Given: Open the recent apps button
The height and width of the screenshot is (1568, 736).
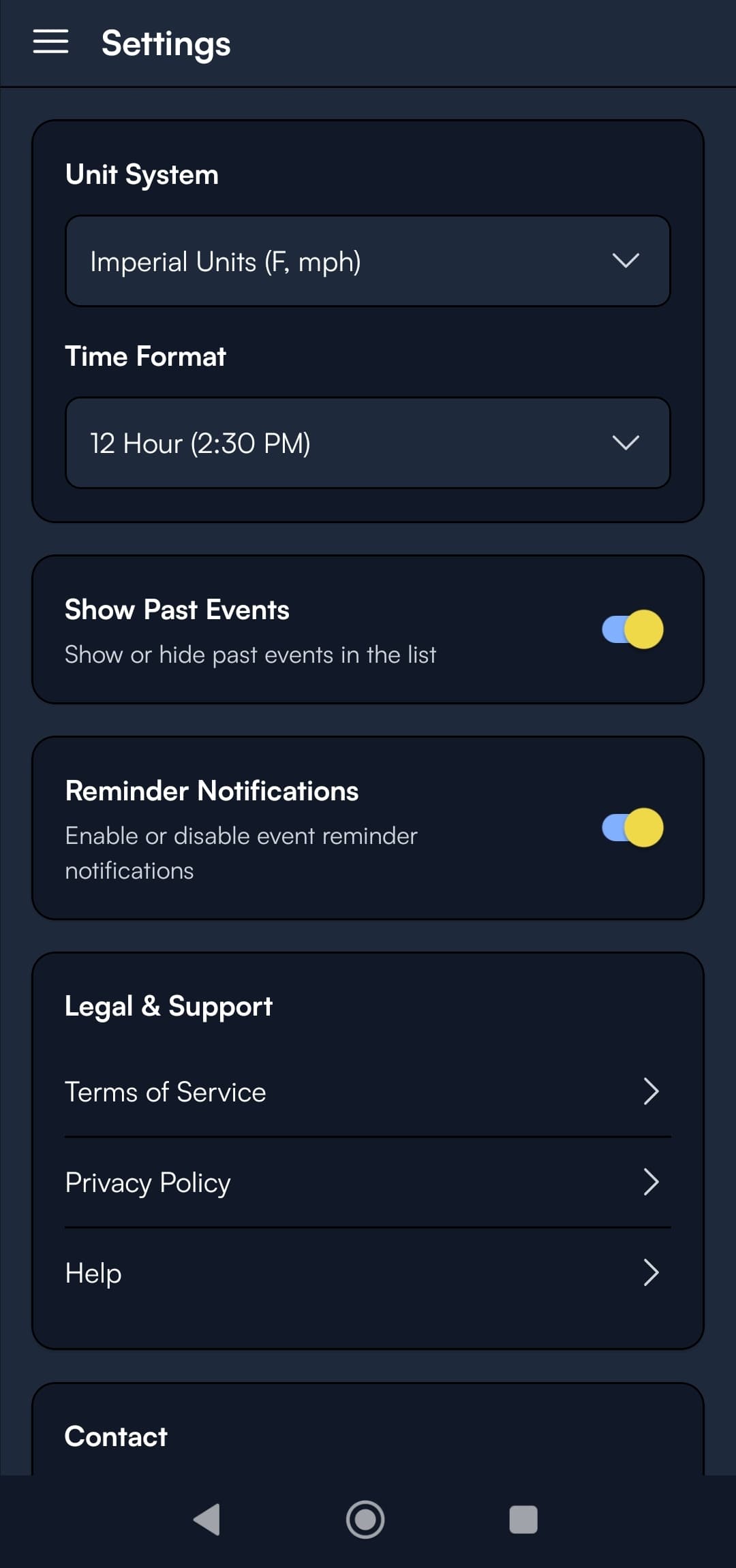Looking at the screenshot, I should point(523,1518).
